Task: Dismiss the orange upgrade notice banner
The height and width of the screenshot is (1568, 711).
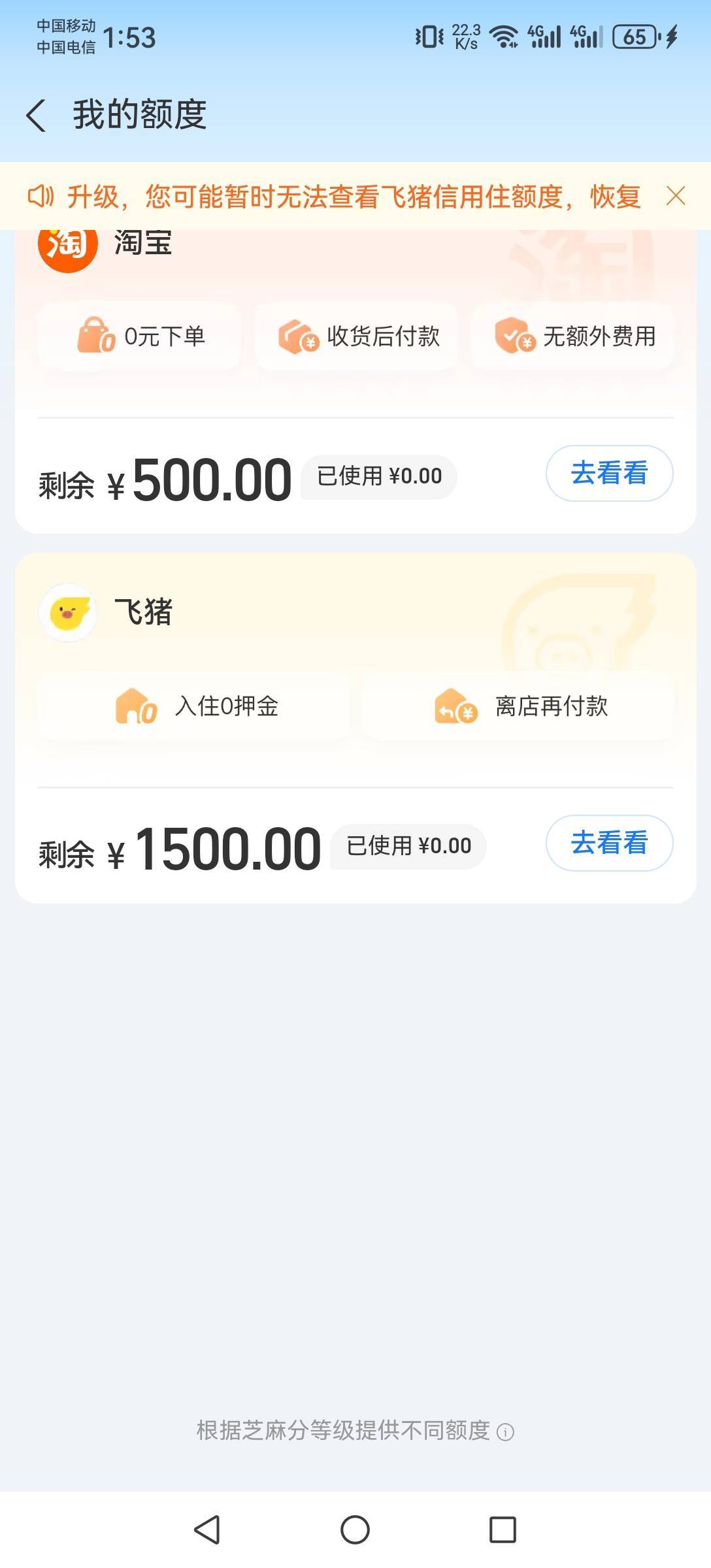Action: tap(676, 196)
